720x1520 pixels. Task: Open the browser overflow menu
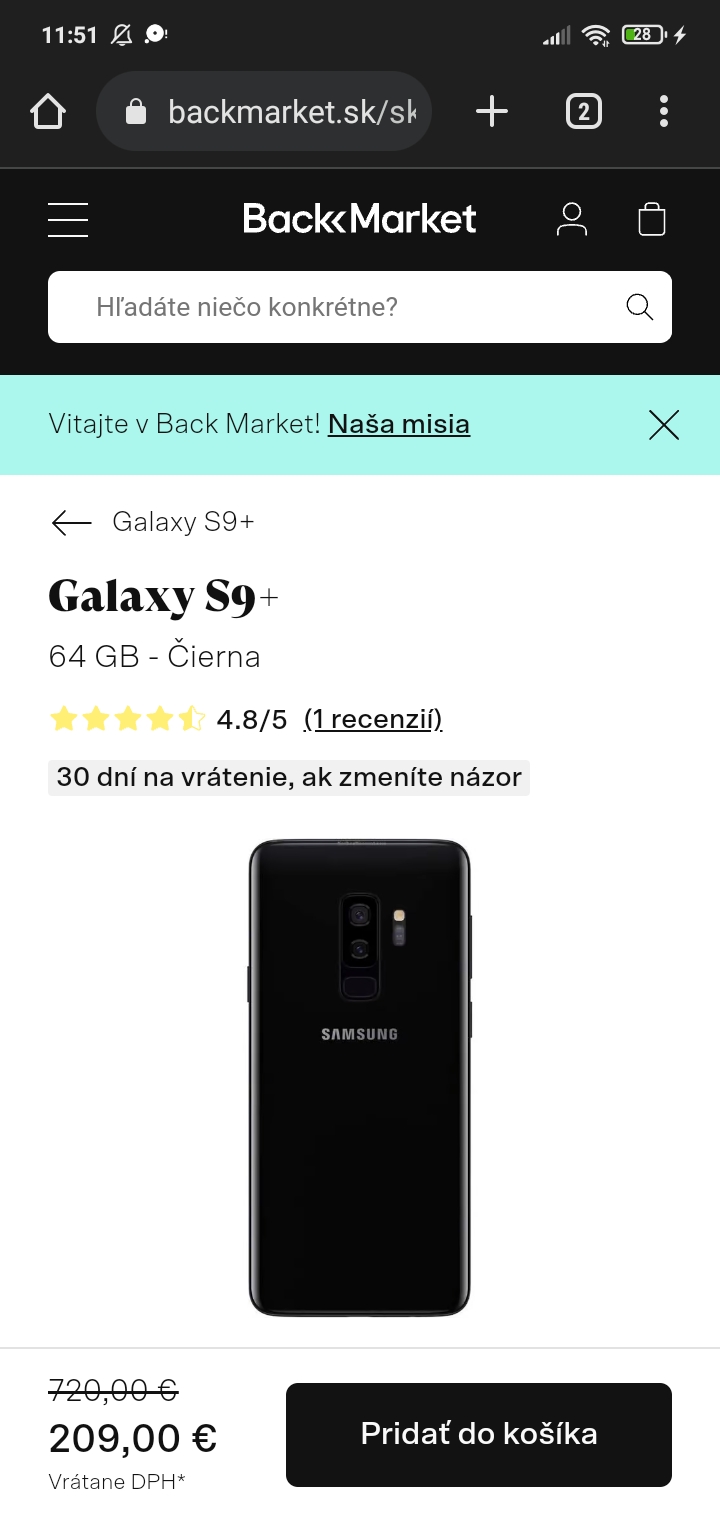[x=664, y=111]
